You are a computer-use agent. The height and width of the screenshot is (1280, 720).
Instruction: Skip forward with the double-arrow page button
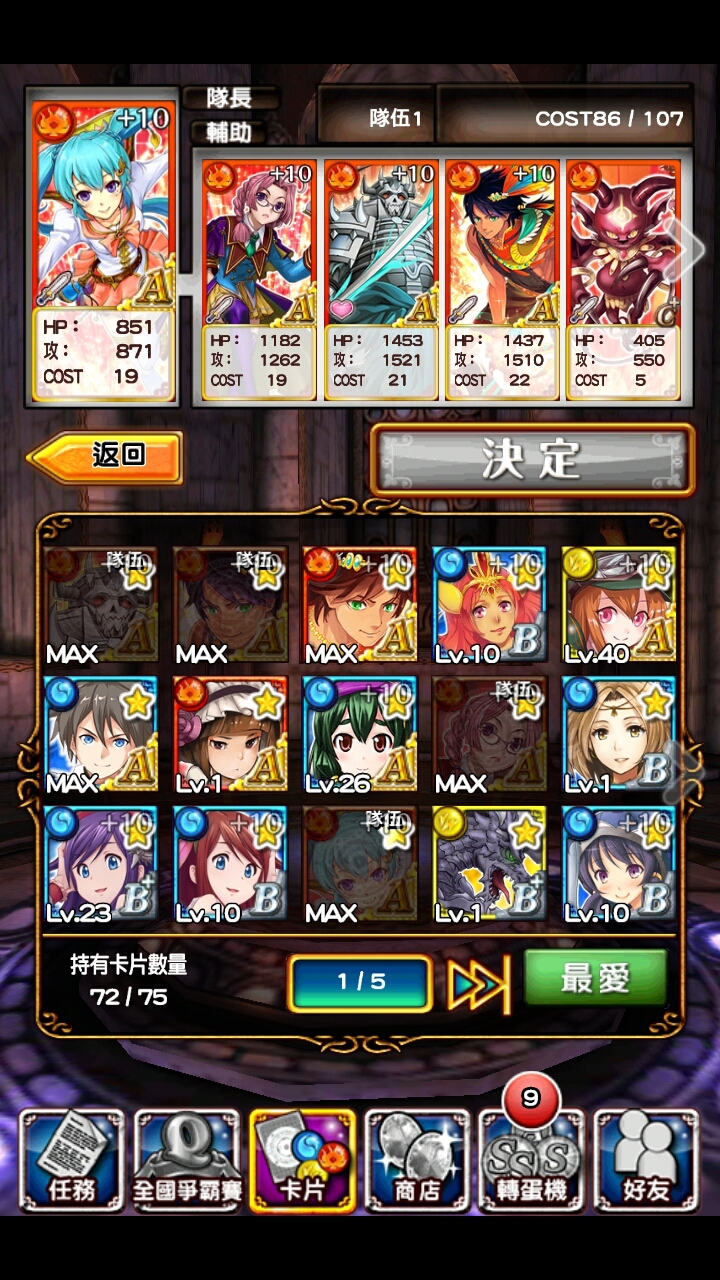tap(478, 983)
